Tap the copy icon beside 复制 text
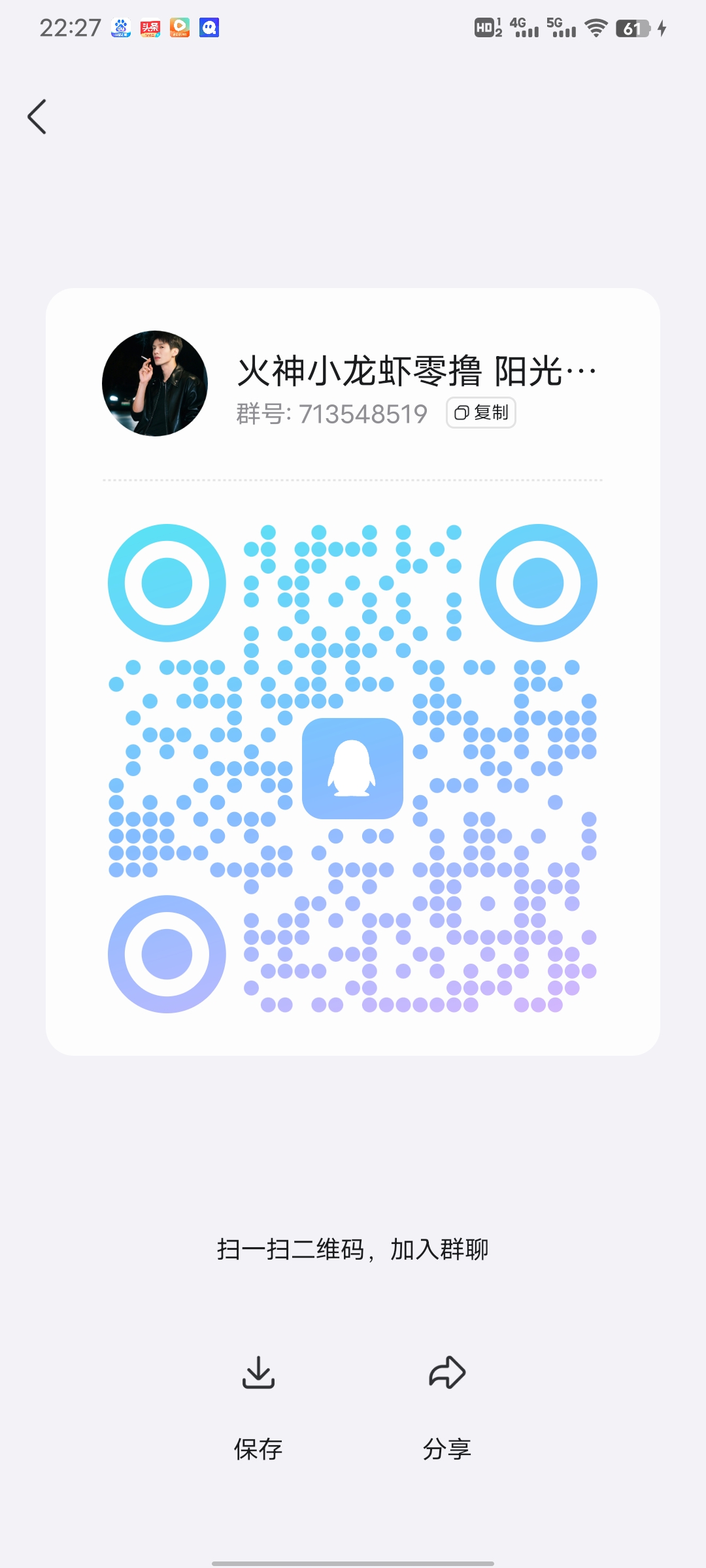The image size is (706, 1568). point(462,413)
